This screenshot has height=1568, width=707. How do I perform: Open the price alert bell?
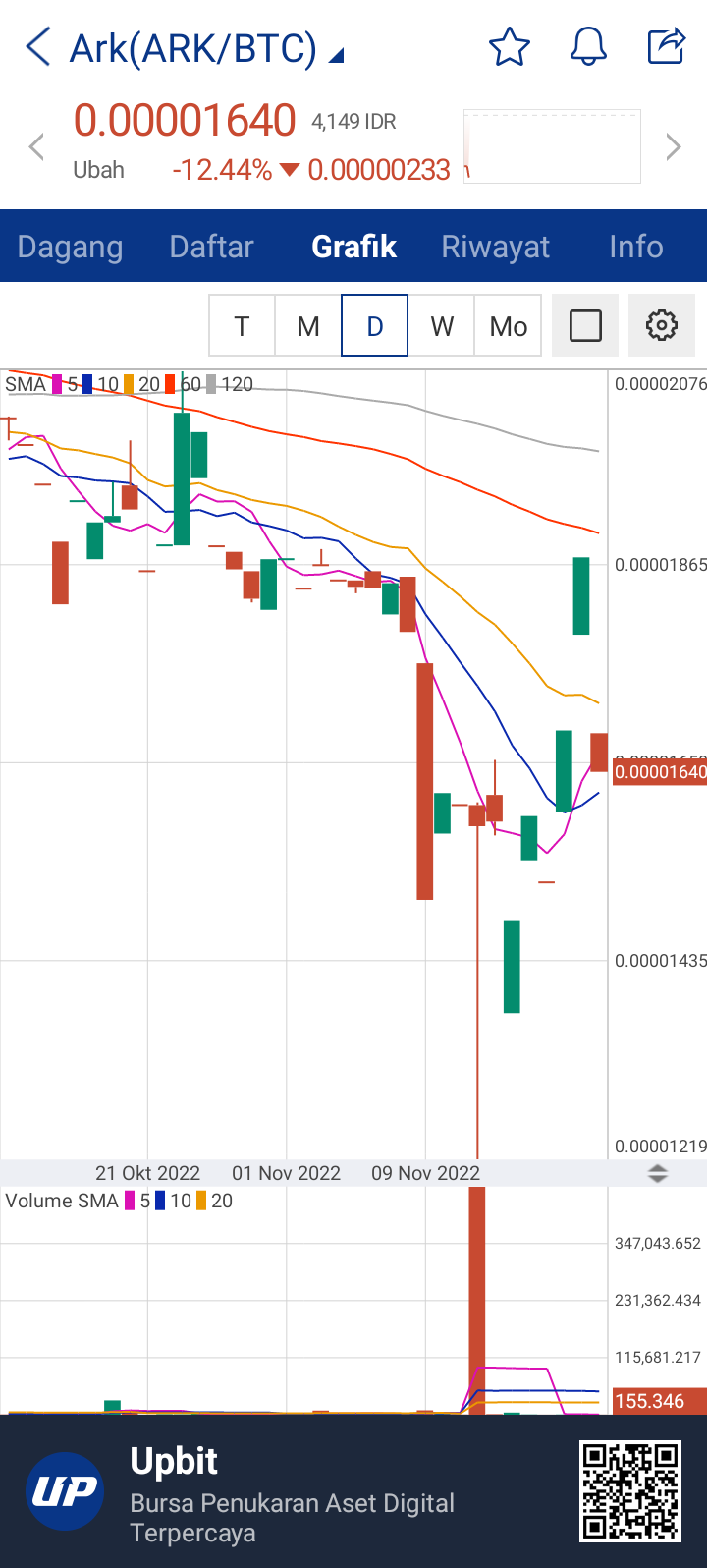[x=588, y=47]
